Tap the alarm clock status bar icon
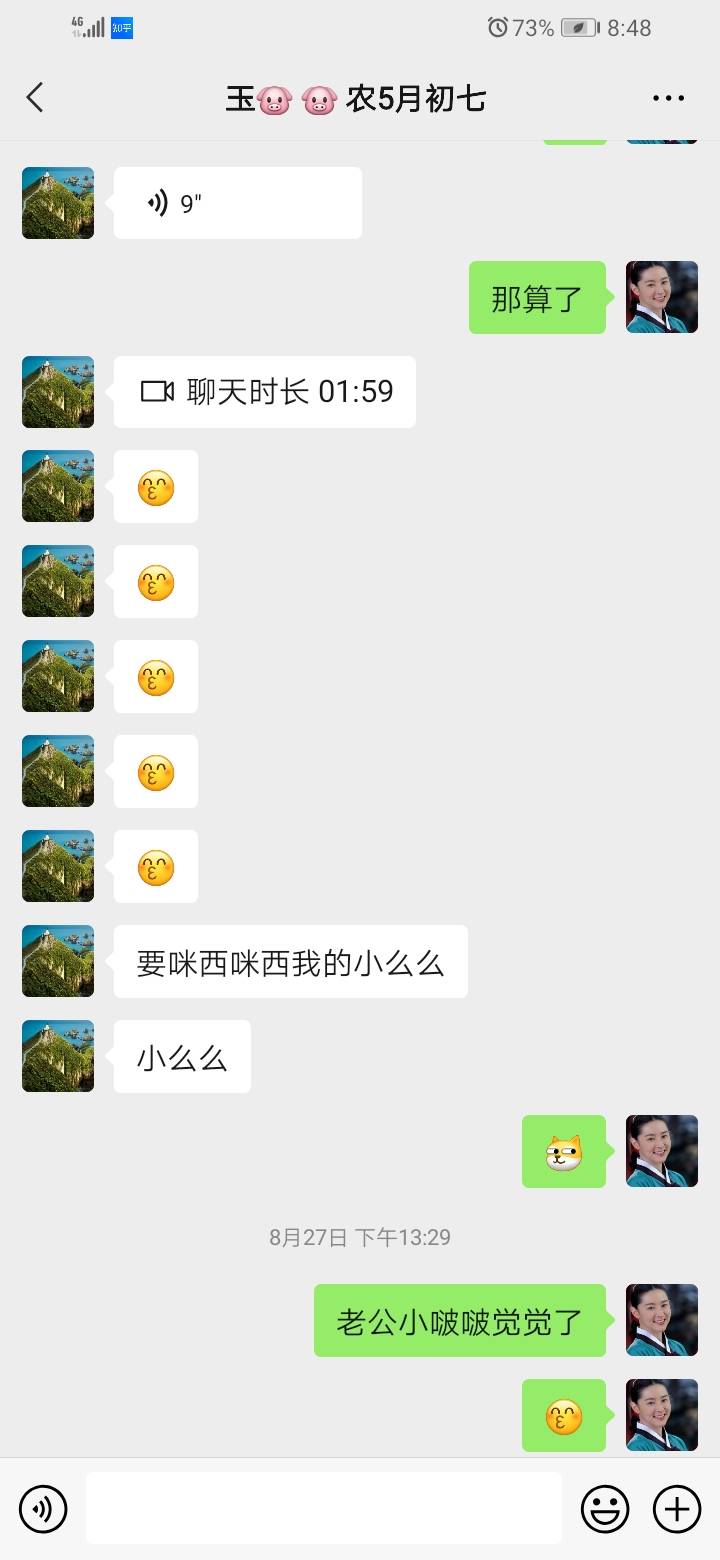Image resolution: width=720 pixels, height=1560 pixels. point(497,28)
